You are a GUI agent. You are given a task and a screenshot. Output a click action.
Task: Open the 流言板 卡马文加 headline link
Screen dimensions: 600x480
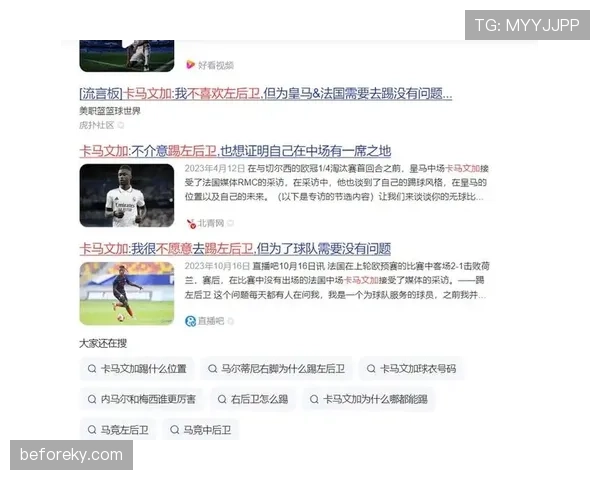(265, 93)
